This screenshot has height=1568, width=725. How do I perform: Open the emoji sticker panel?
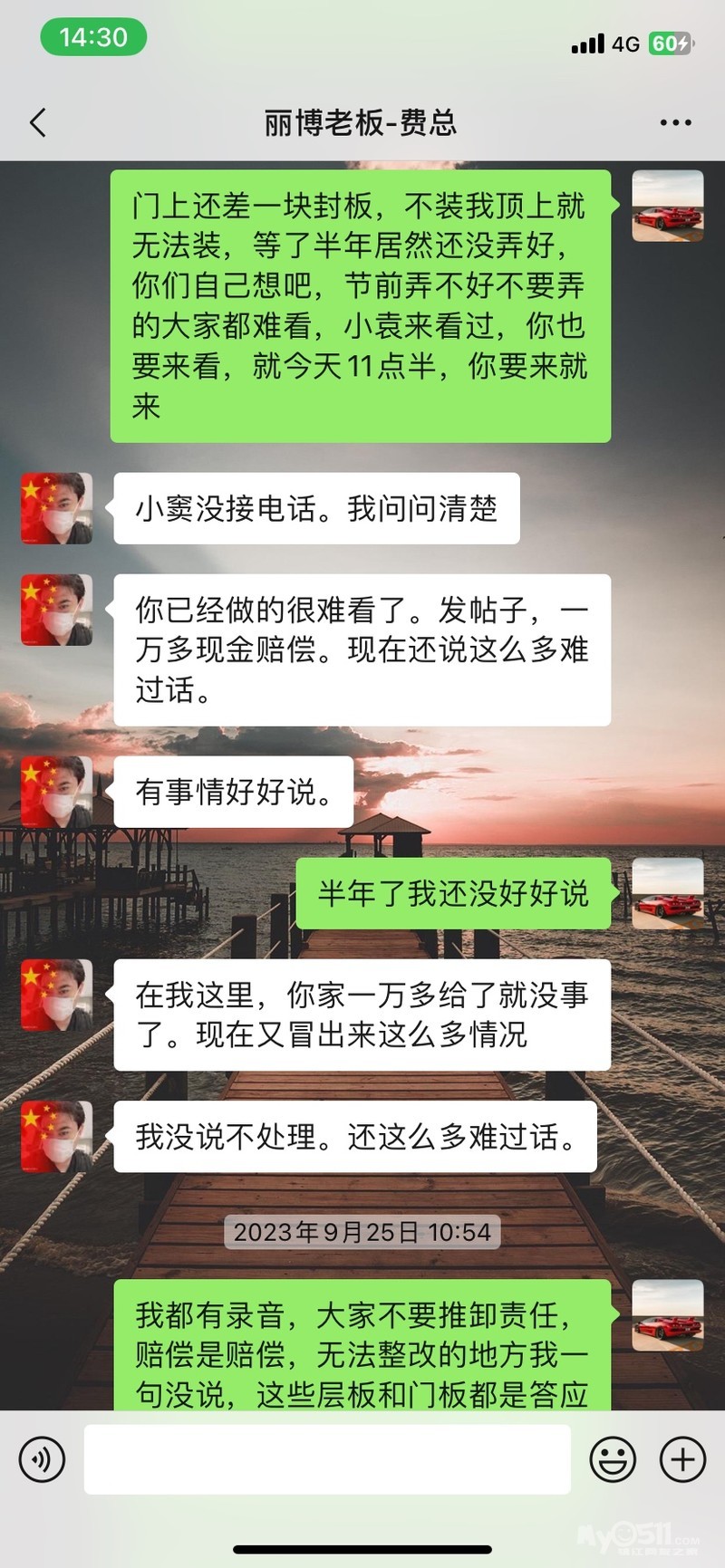tap(613, 1459)
